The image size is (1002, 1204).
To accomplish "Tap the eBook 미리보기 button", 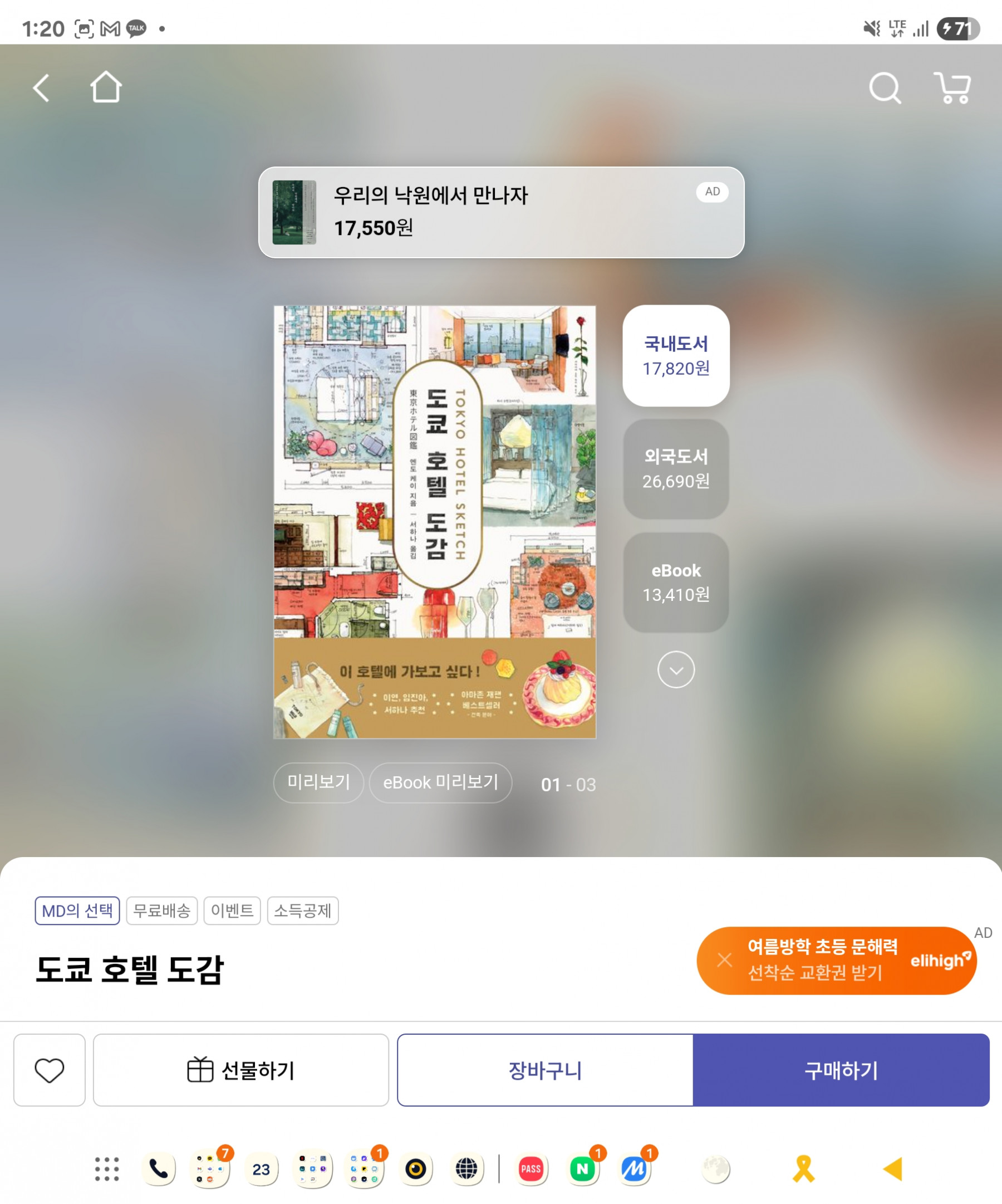I will [440, 782].
